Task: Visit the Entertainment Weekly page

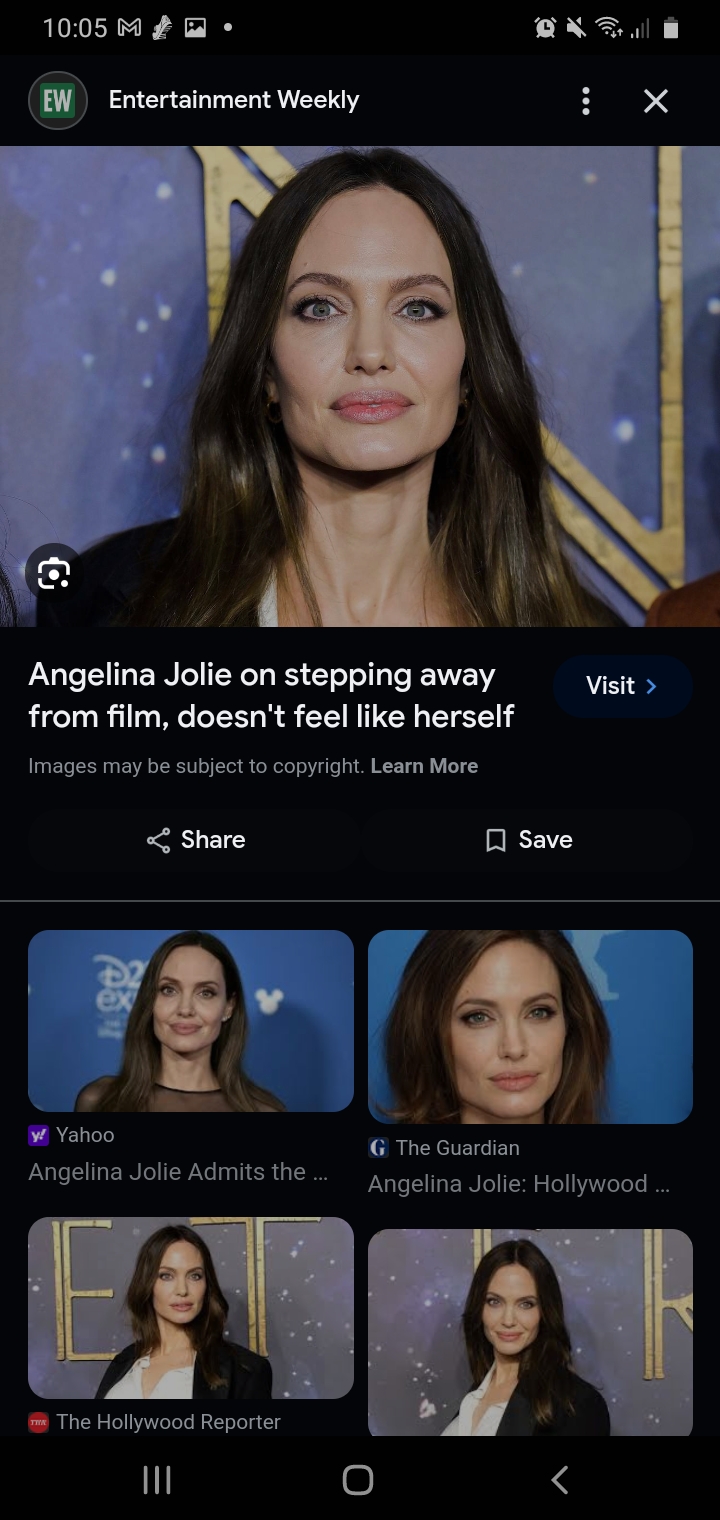Action: [622, 686]
